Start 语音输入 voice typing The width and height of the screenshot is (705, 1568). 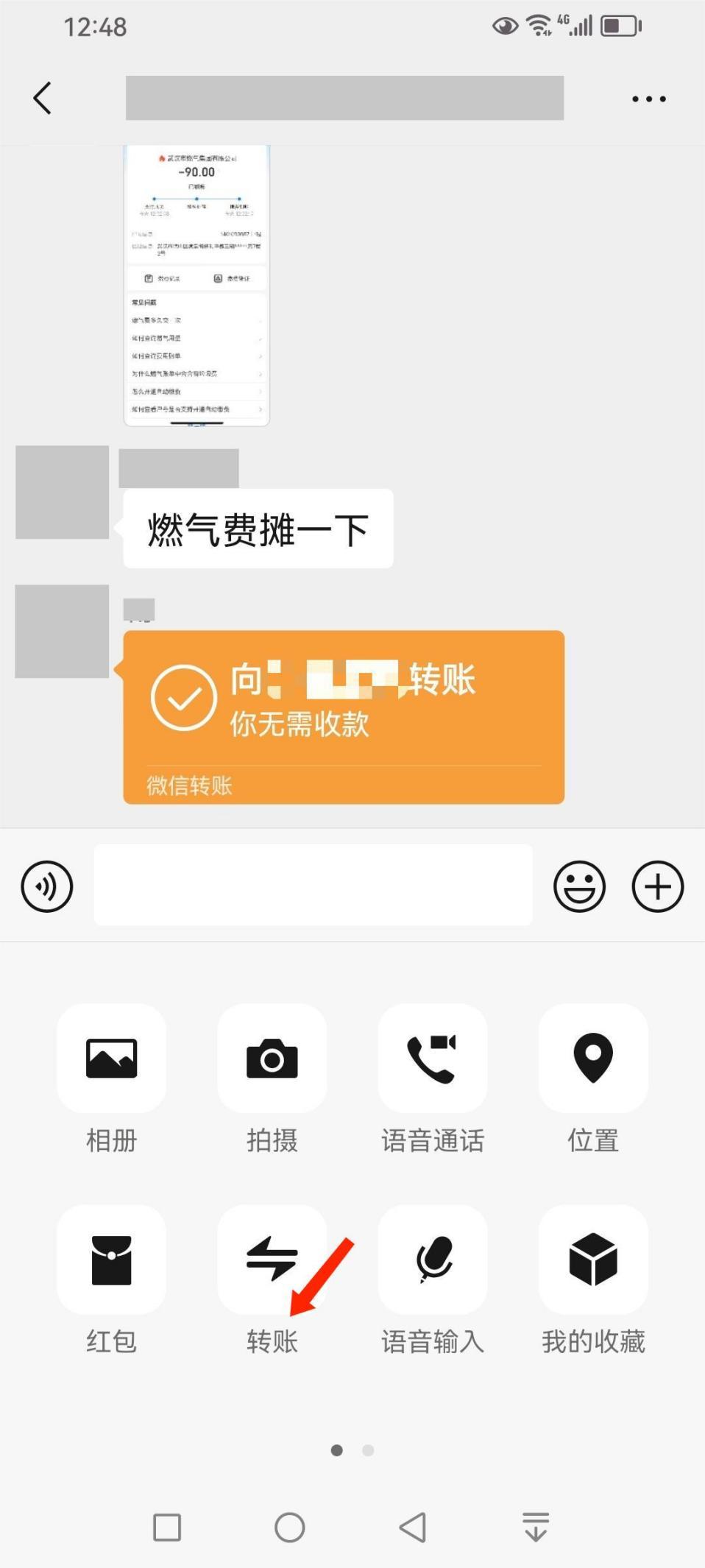(x=432, y=1260)
